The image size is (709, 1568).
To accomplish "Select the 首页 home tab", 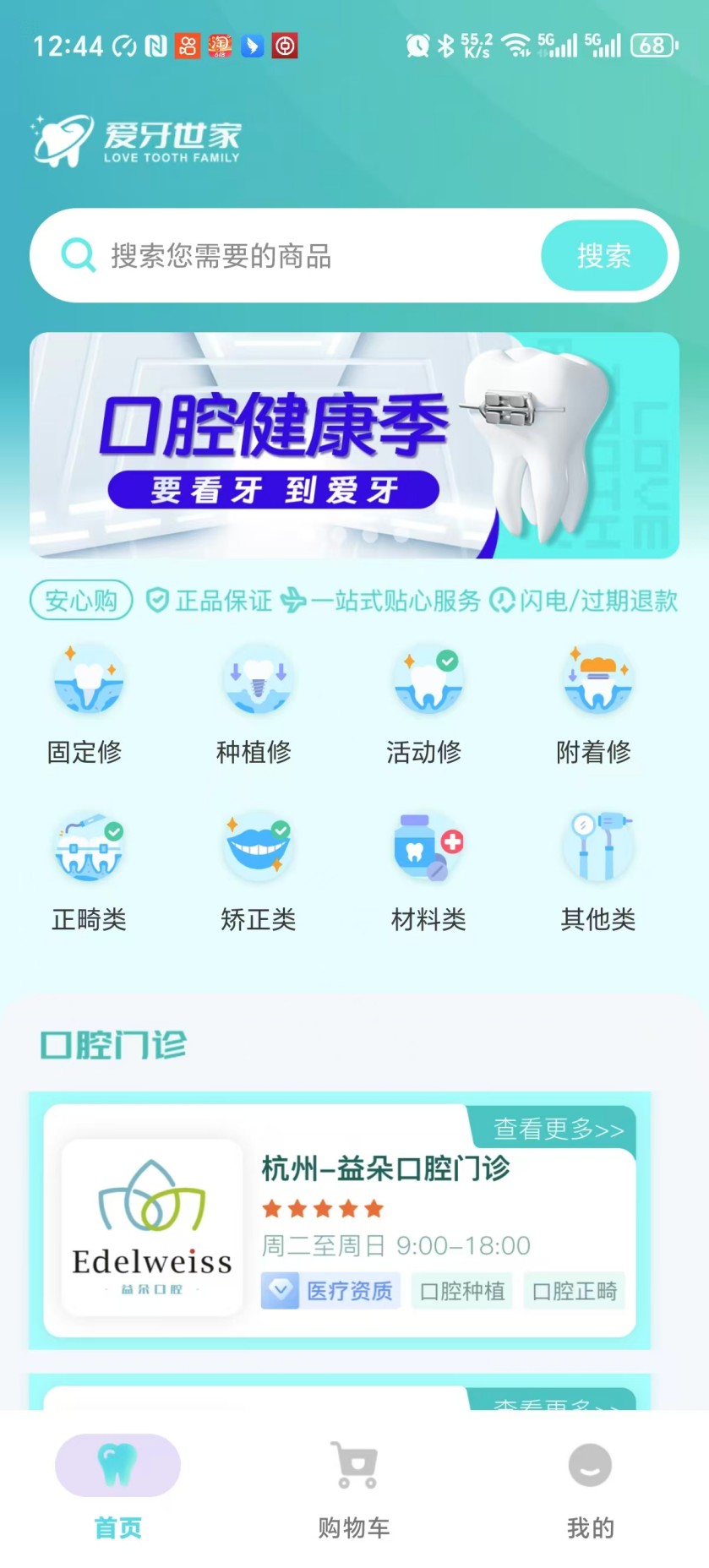I will pyautogui.click(x=117, y=1487).
